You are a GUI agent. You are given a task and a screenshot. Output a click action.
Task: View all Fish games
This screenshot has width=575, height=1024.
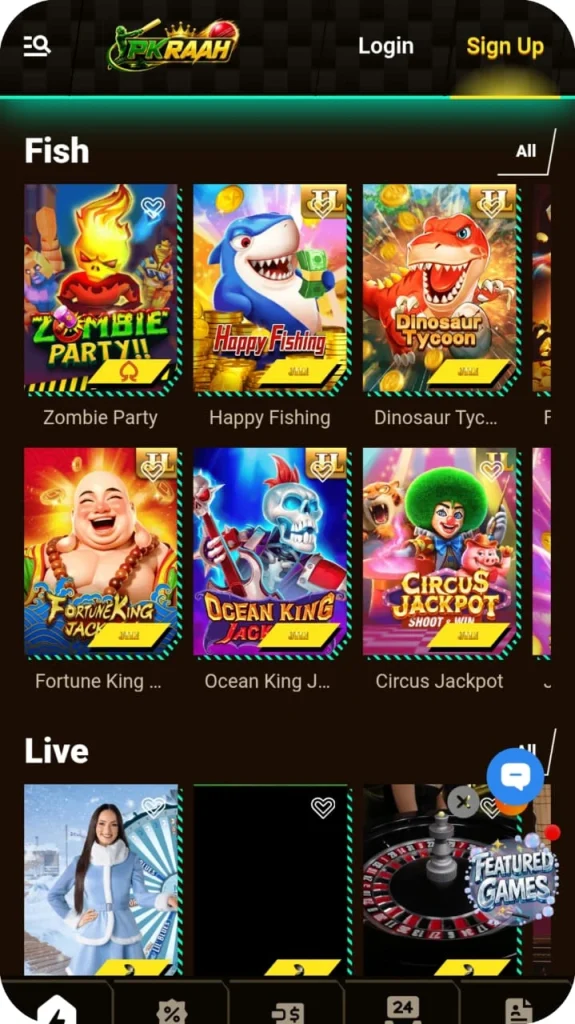(526, 152)
